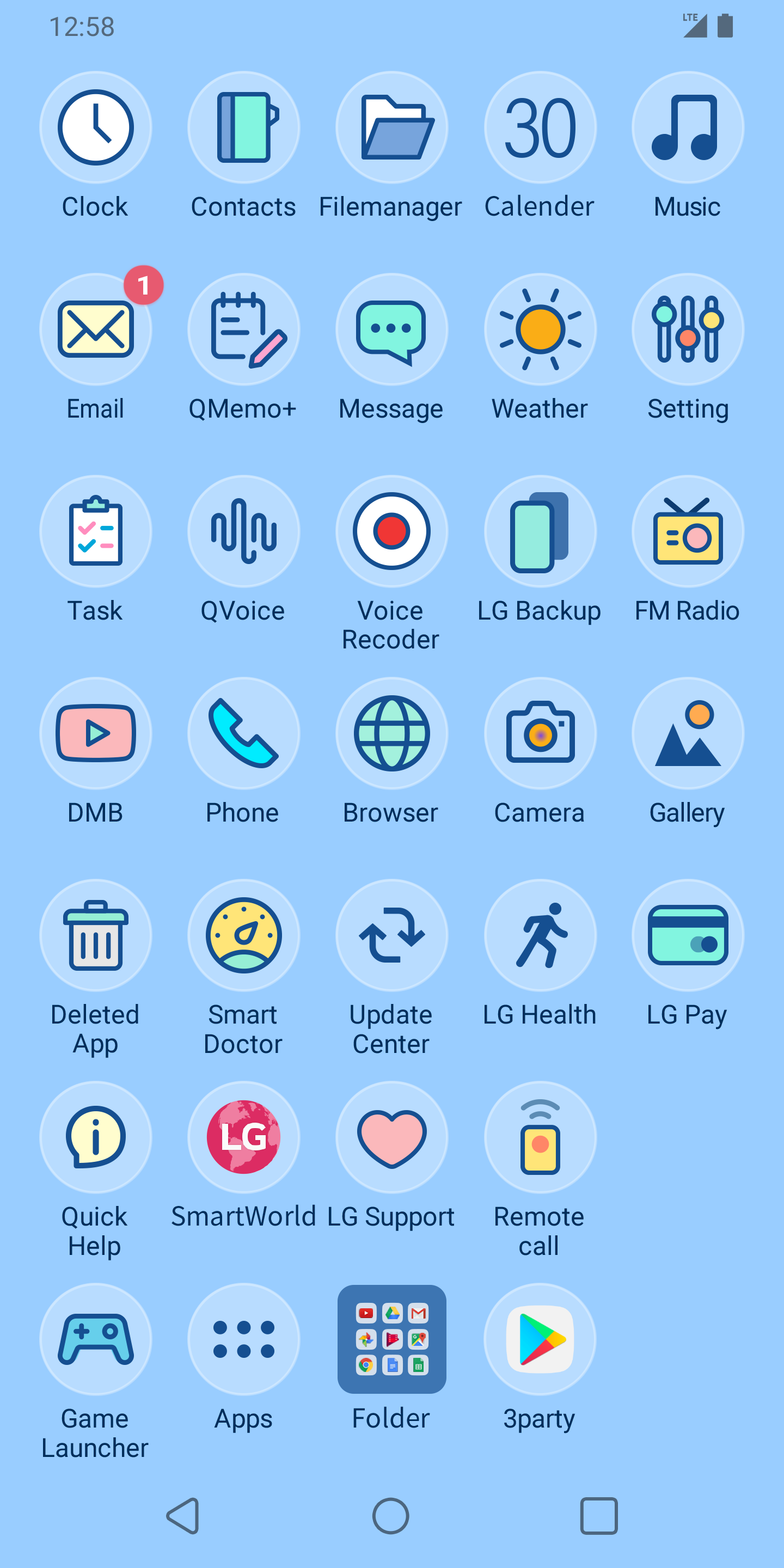The image size is (784, 1568).
Task: Open the Update Center app
Action: pos(391,935)
